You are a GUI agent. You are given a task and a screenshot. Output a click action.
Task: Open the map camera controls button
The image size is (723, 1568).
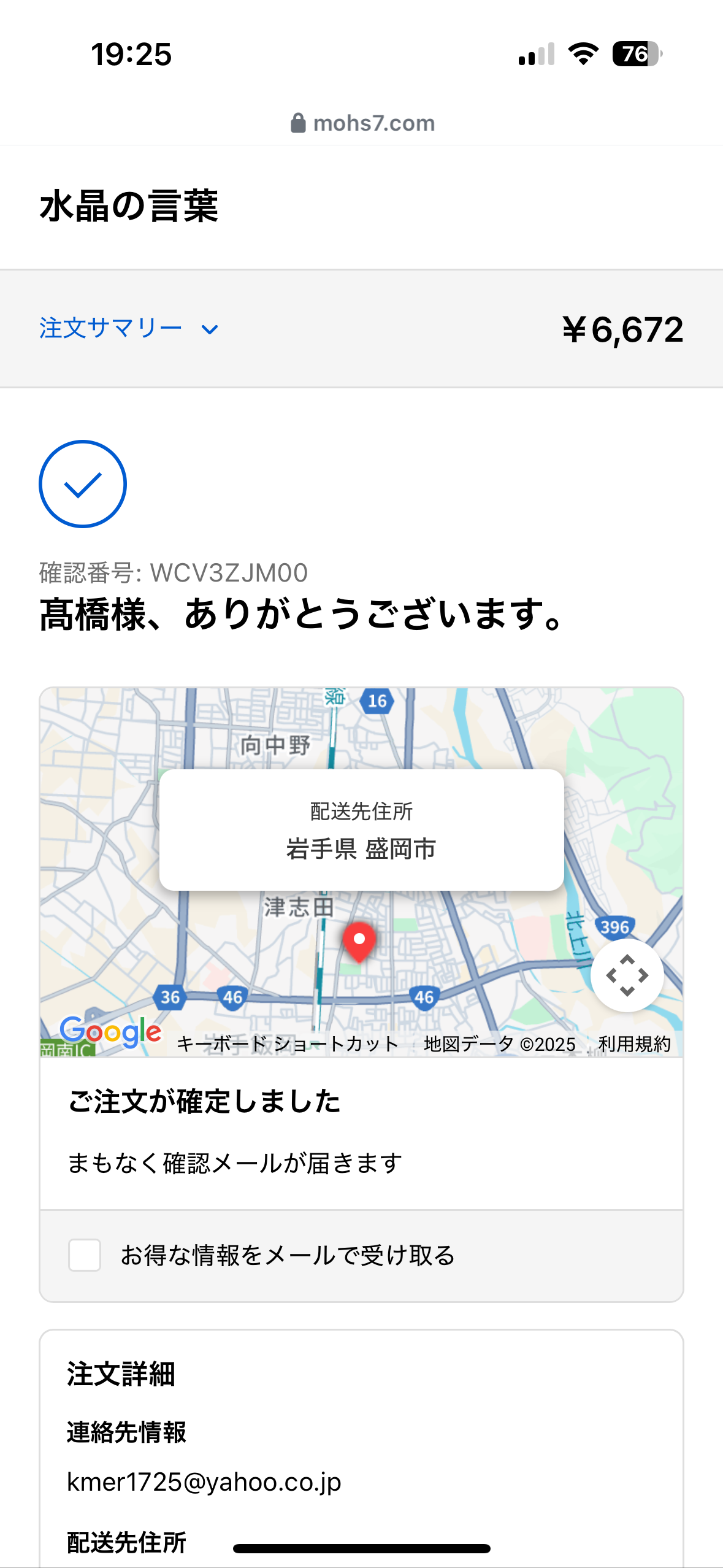coord(627,975)
